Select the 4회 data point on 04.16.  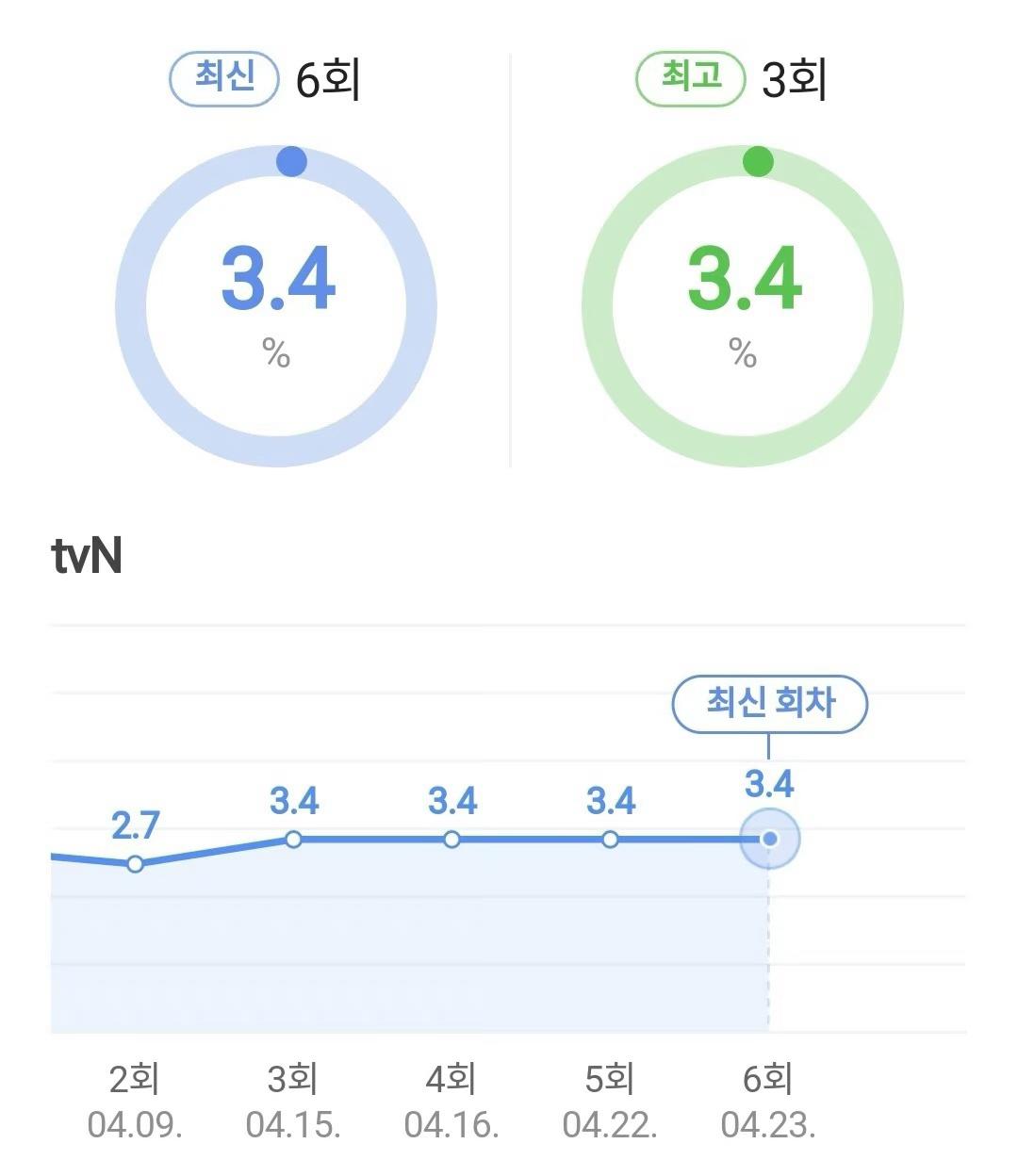coord(452,839)
